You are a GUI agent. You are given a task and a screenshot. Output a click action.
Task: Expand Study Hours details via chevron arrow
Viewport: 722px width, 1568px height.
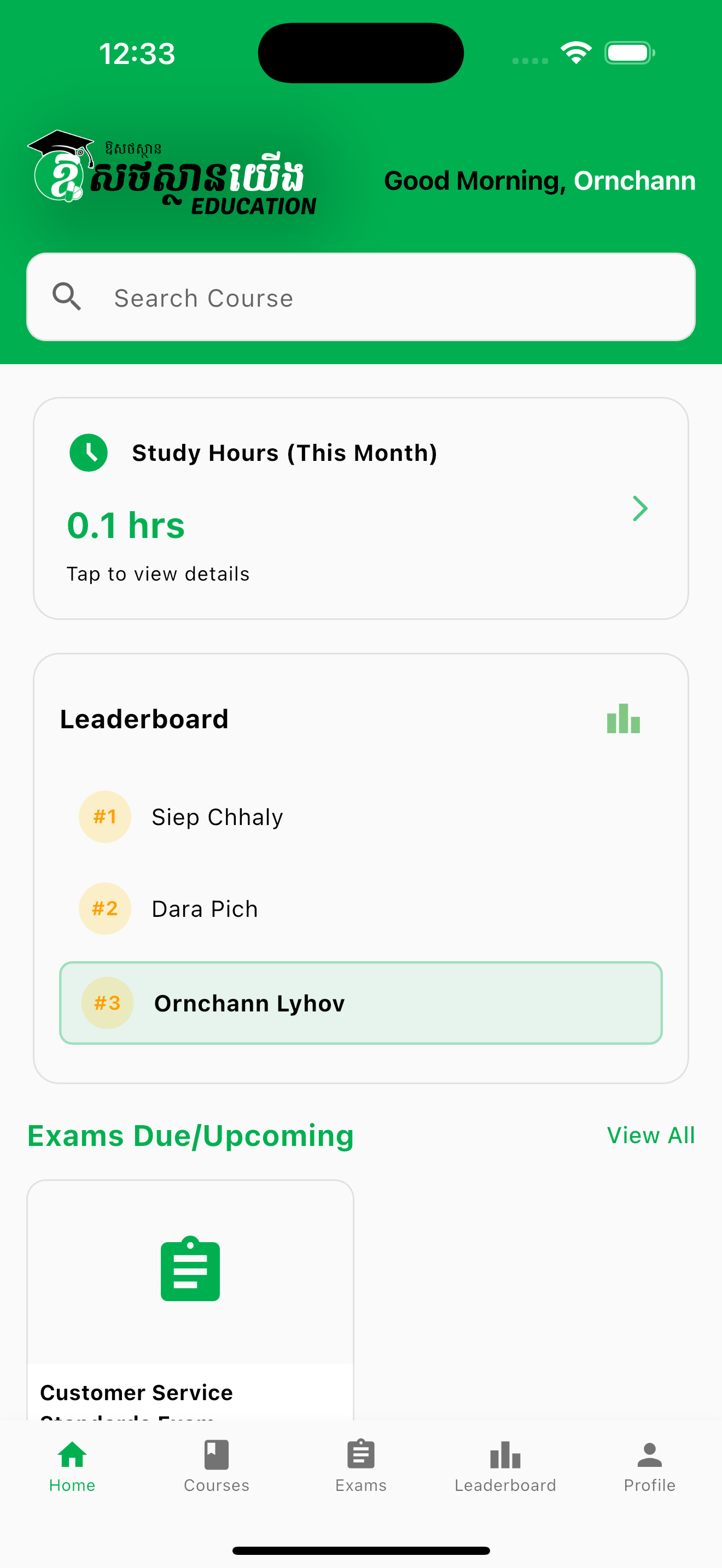point(640,509)
